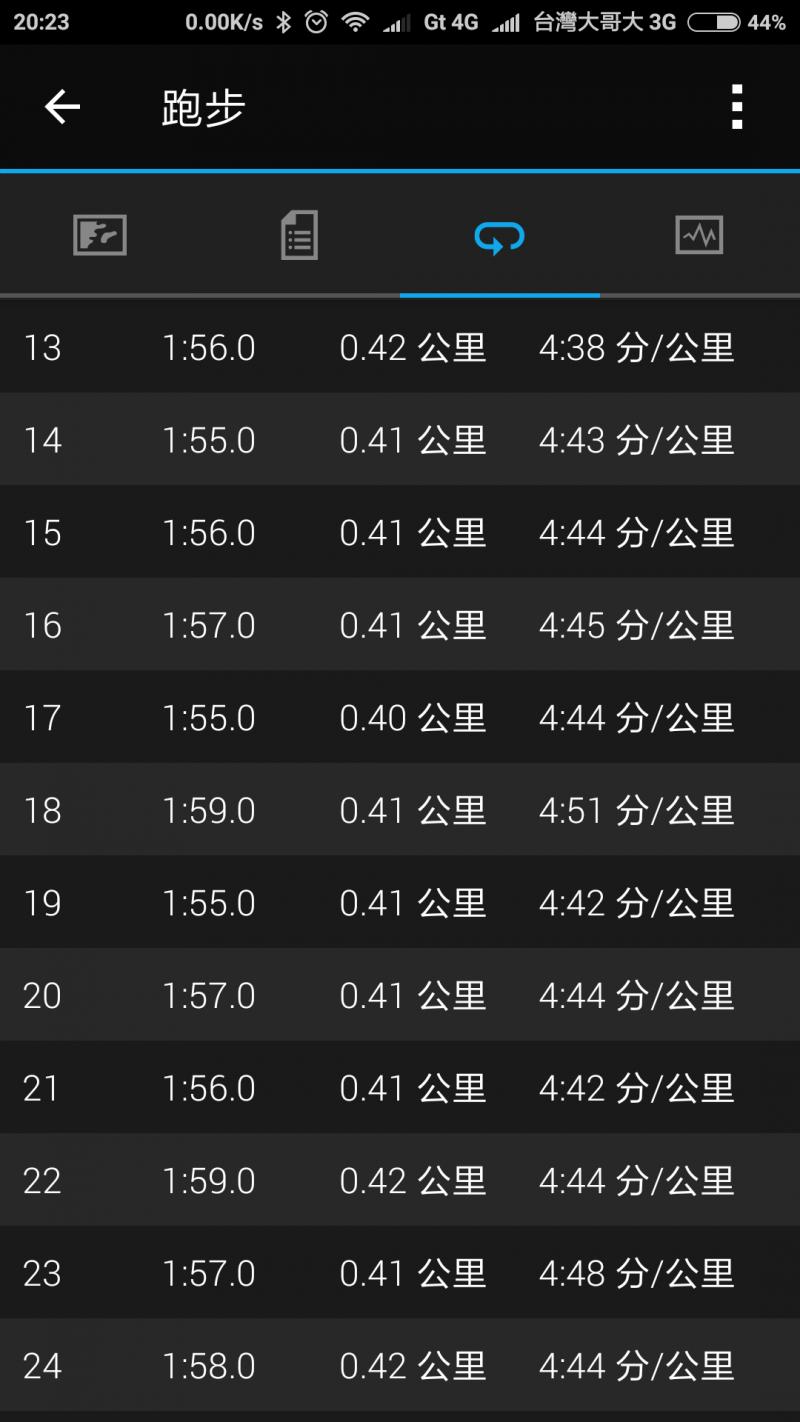Go back from the 跑步 screen
800x1422 pixels.
coord(62,107)
